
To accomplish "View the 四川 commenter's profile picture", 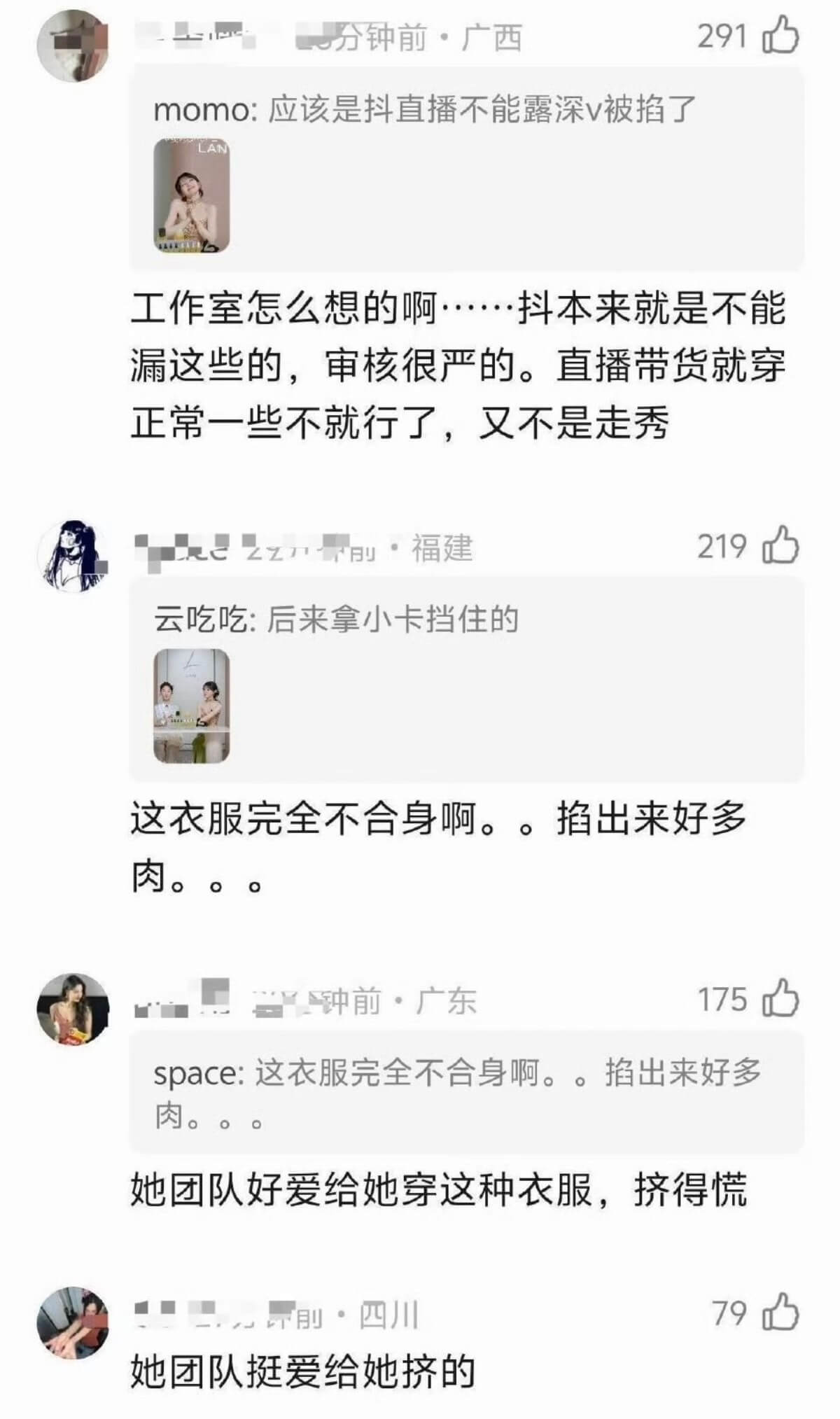I will coord(73,1322).
